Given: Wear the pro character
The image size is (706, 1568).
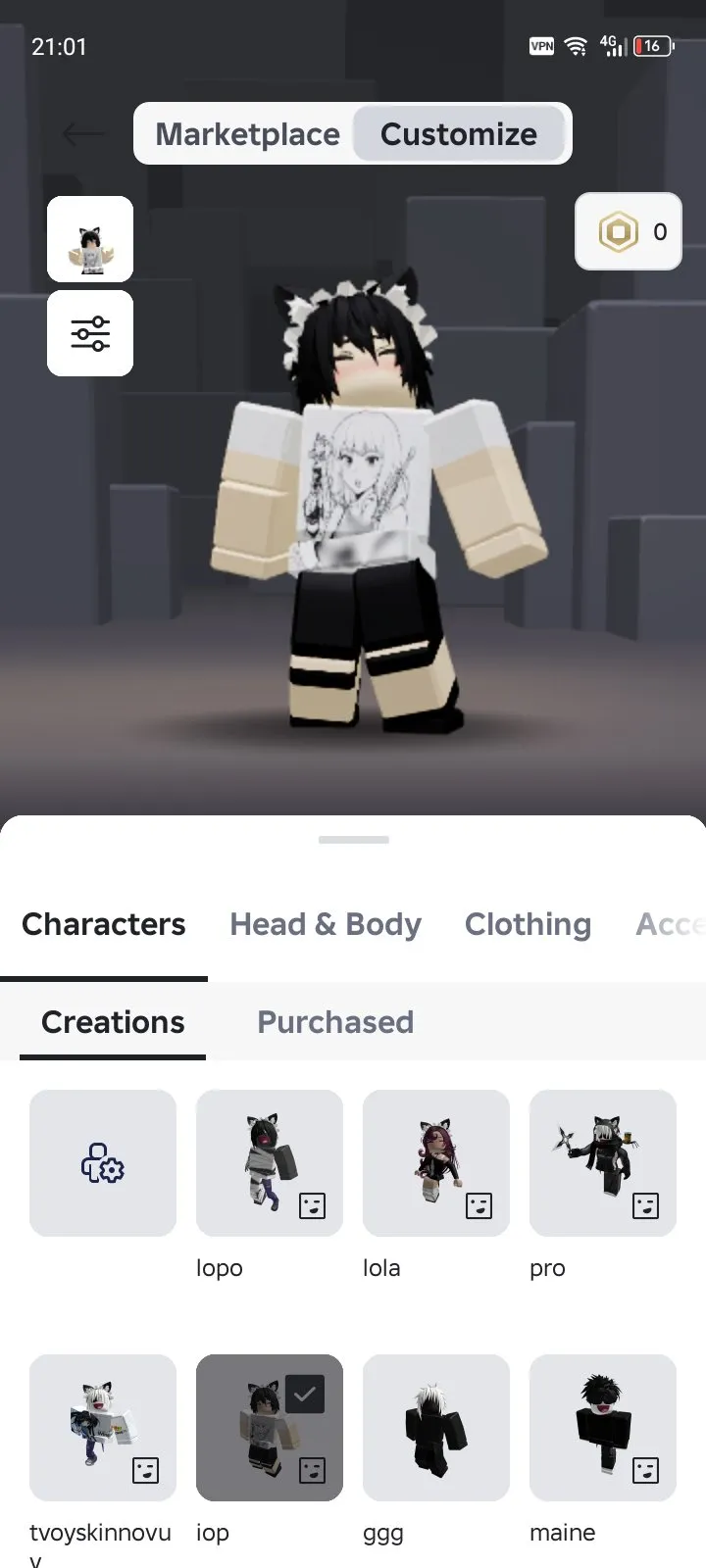Looking at the screenshot, I should click(x=603, y=1163).
